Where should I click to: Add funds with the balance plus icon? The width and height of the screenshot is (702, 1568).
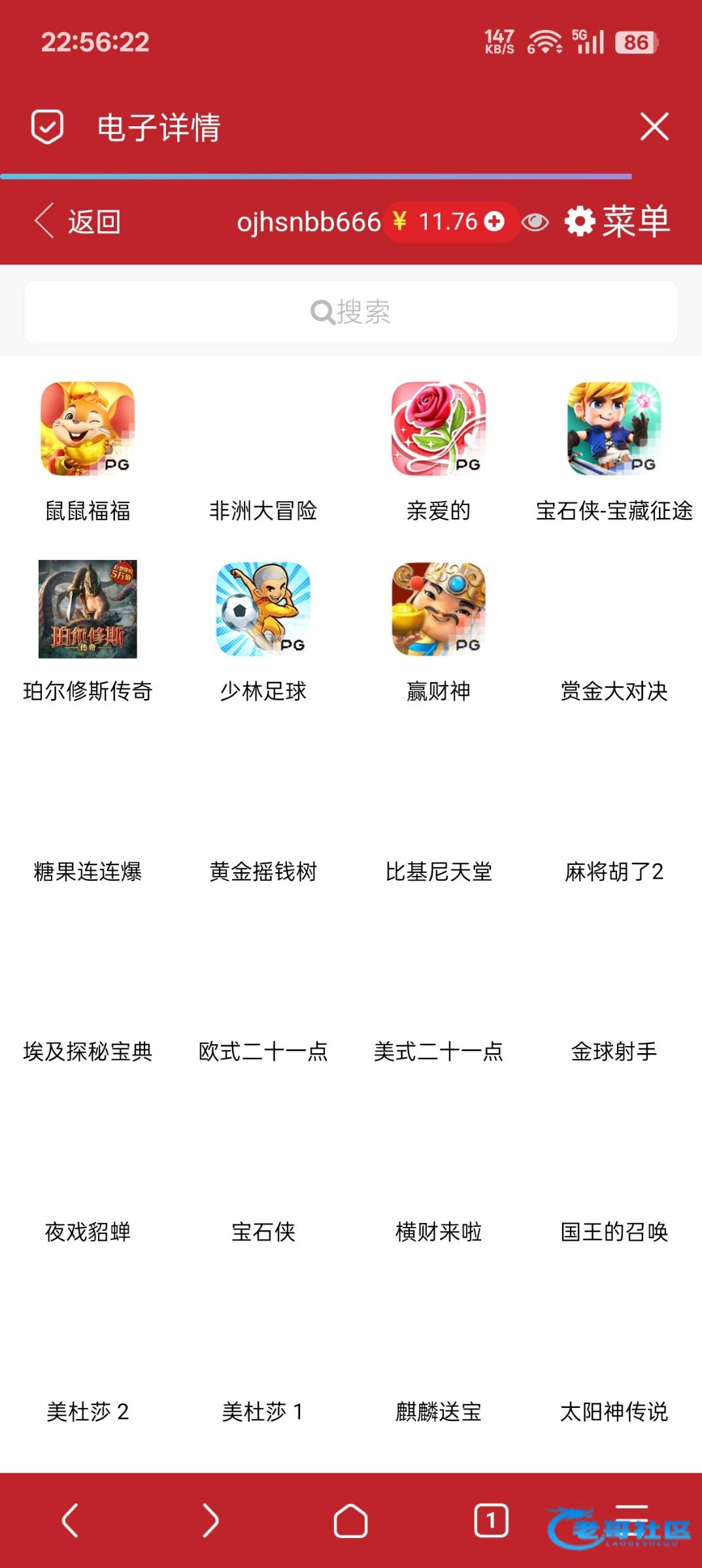(495, 221)
